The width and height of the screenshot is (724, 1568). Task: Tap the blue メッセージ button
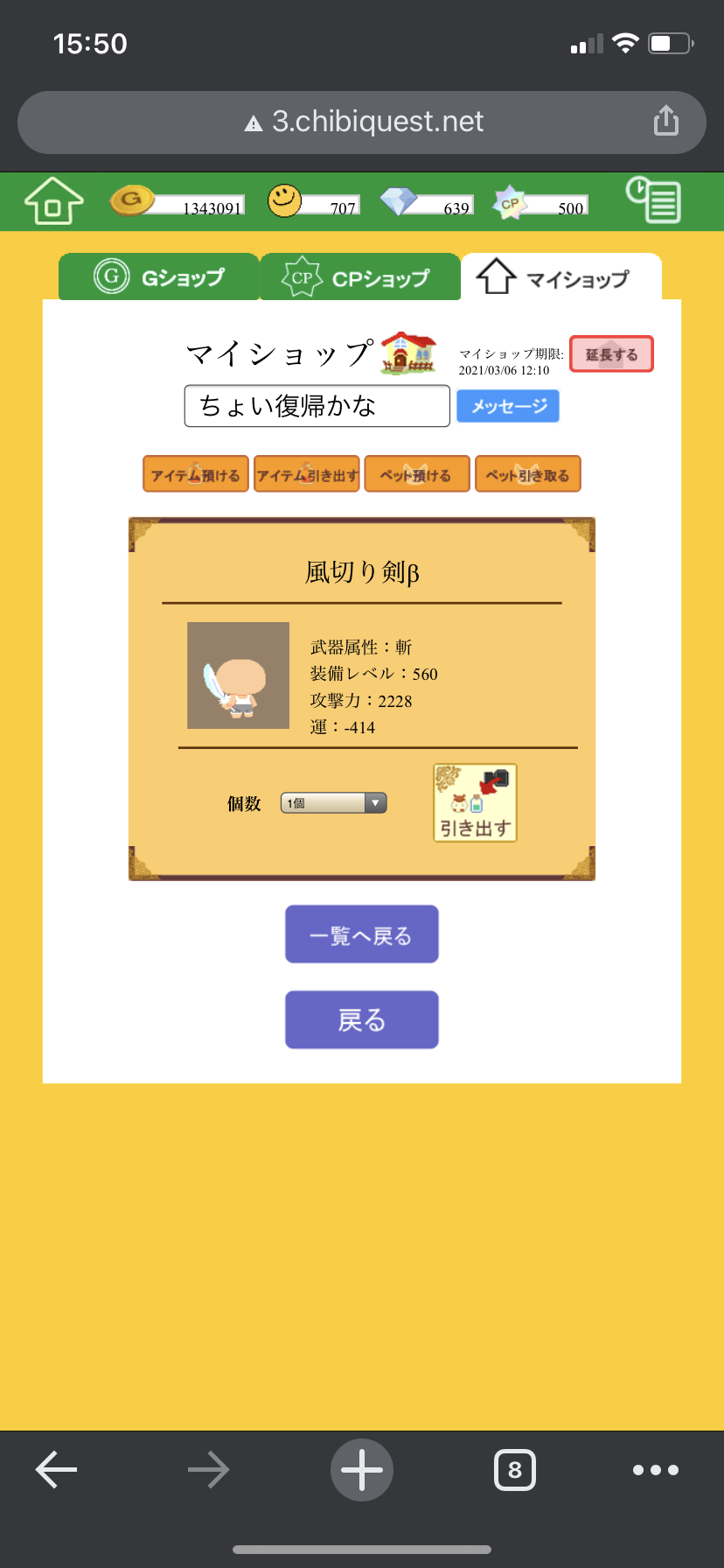(x=508, y=406)
